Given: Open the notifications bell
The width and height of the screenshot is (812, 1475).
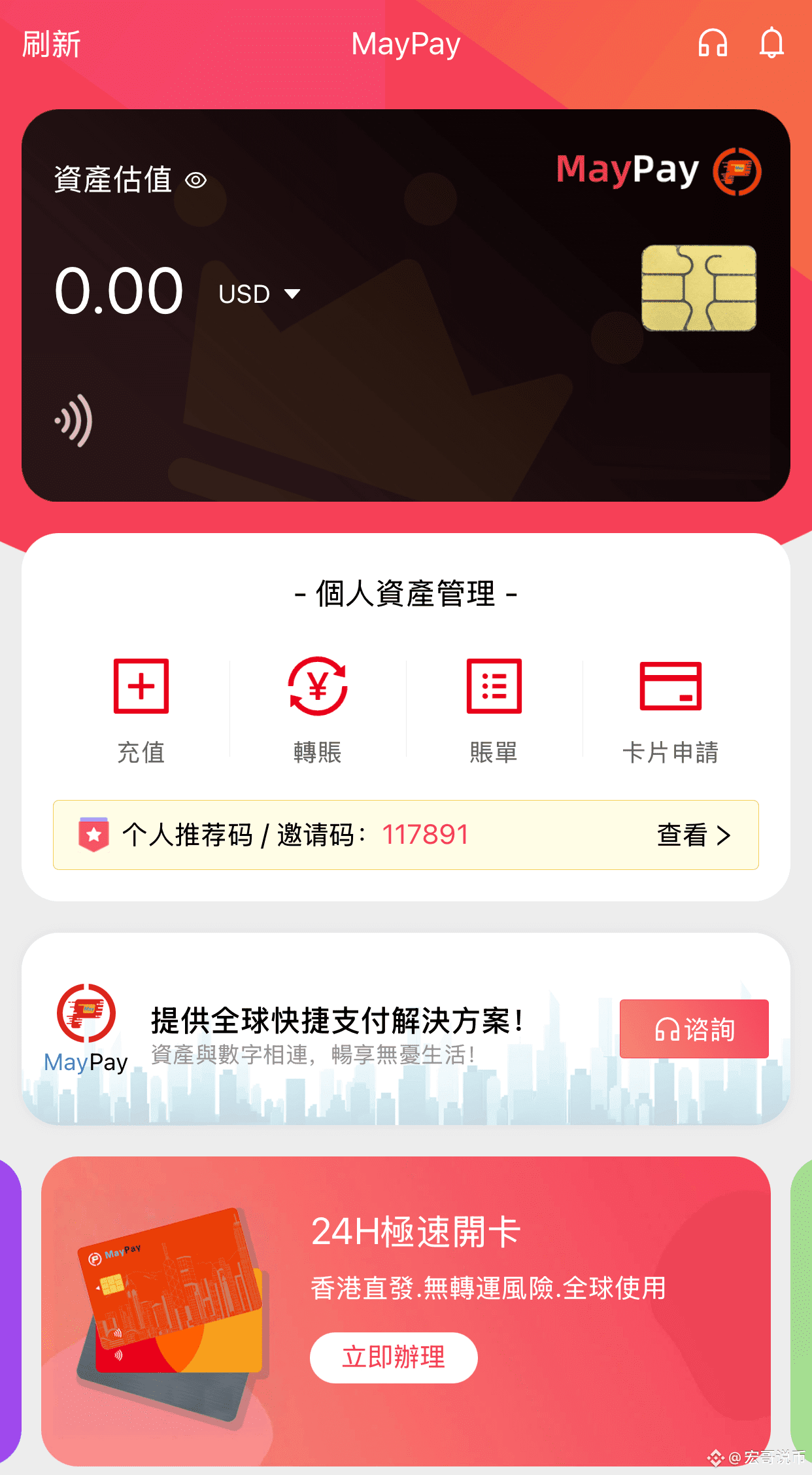Looking at the screenshot, I should pos(771,43).
